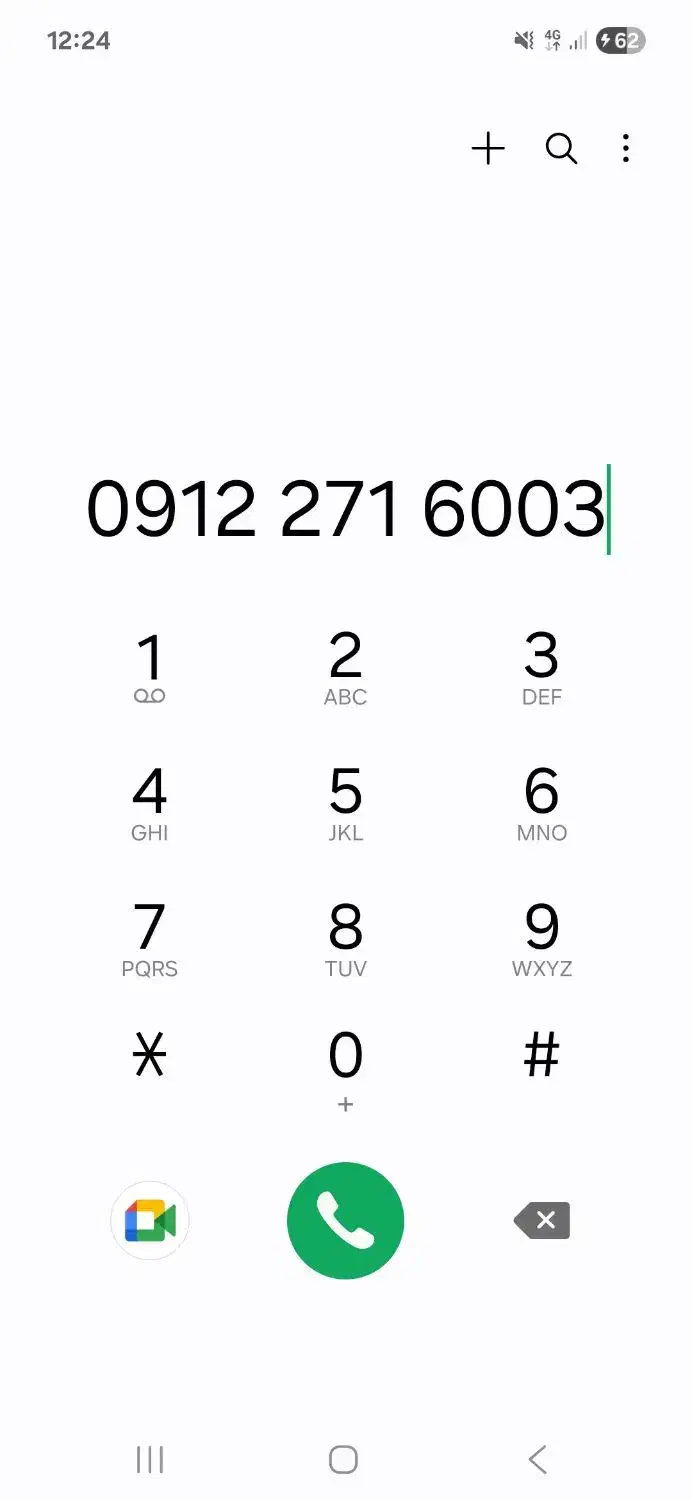
Task: Go back using the navigation bar
Action: (537, 1460)
